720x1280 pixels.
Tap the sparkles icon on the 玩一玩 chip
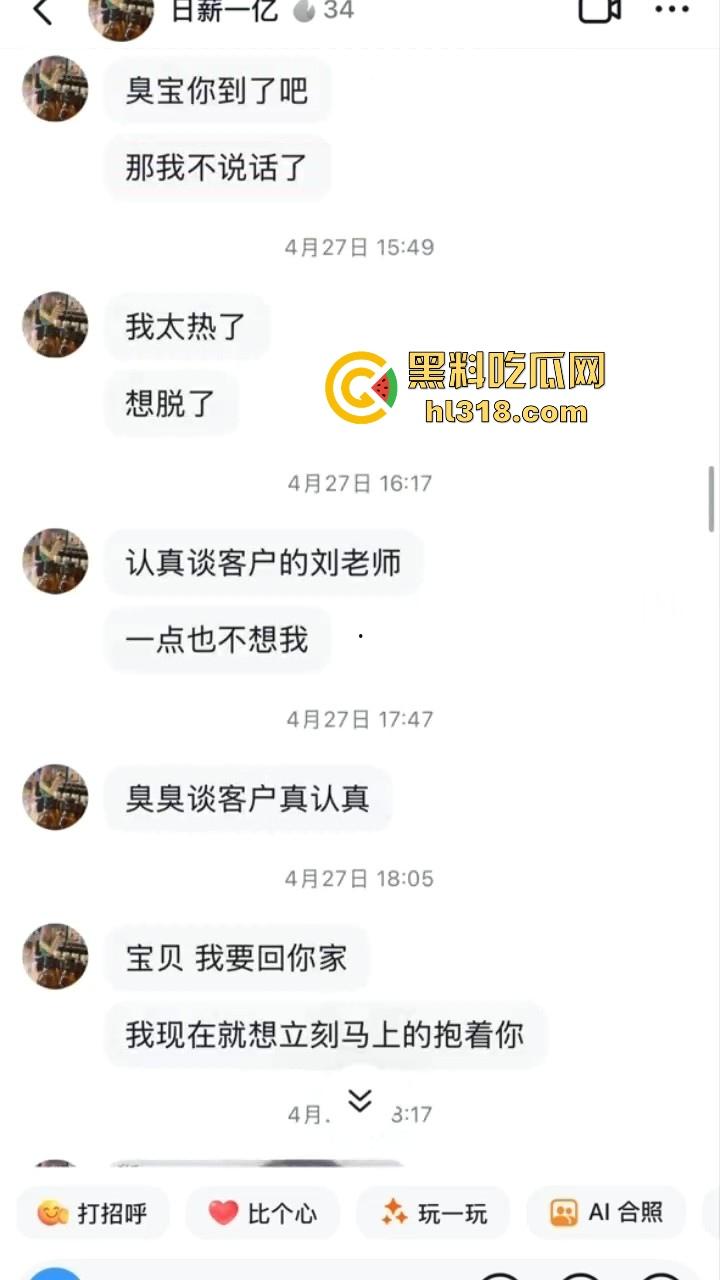(x=394, y=1212)
